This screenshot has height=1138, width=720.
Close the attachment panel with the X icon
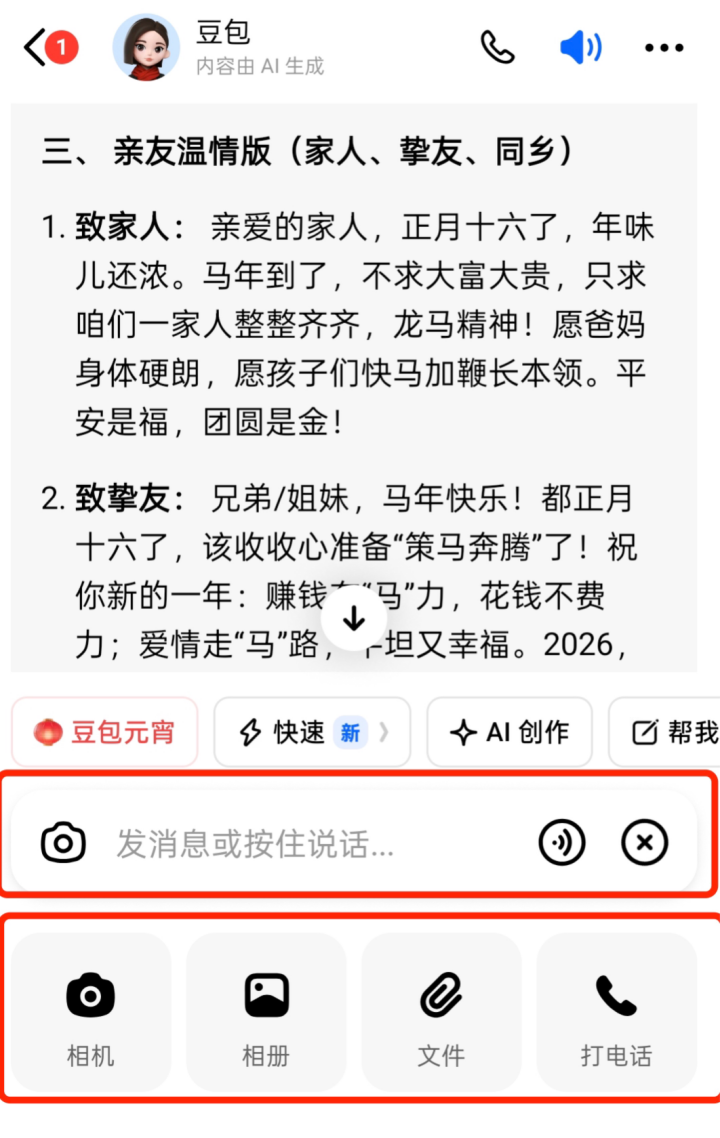coord(645,843)
